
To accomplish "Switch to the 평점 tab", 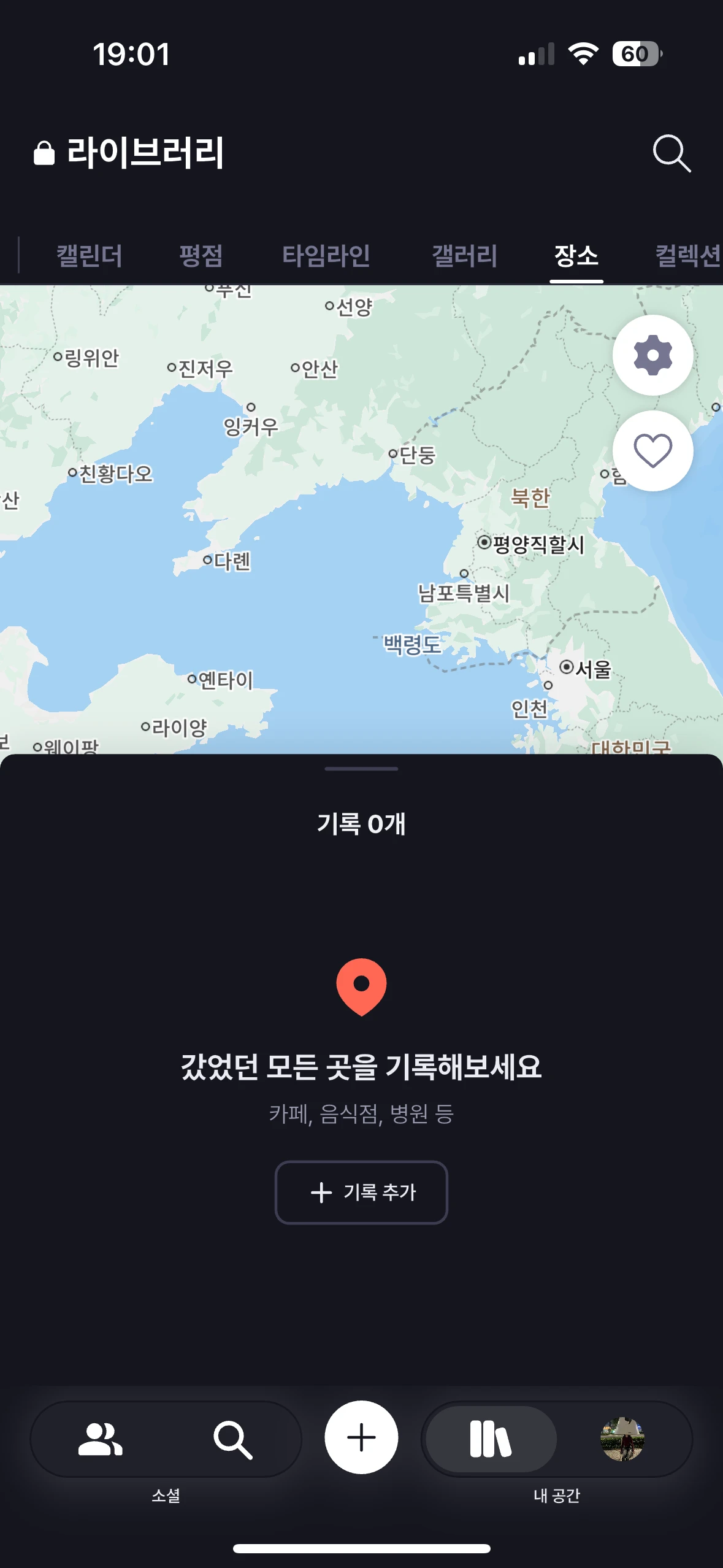I will pos(201,255).
